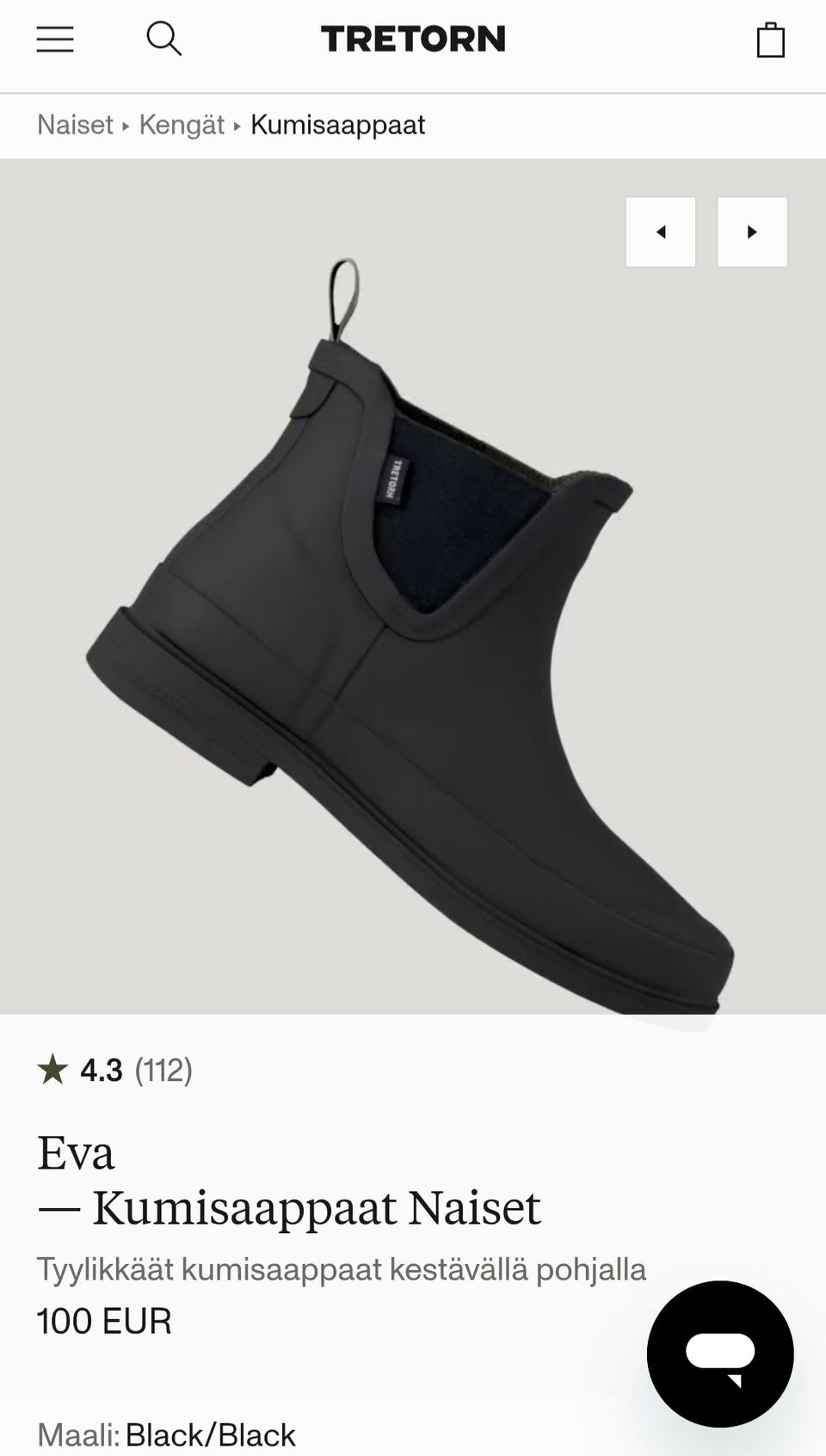The height and width of the screenshot is (1456, 826).
Task: Open the hamburger menu
Action: [55, 40]
